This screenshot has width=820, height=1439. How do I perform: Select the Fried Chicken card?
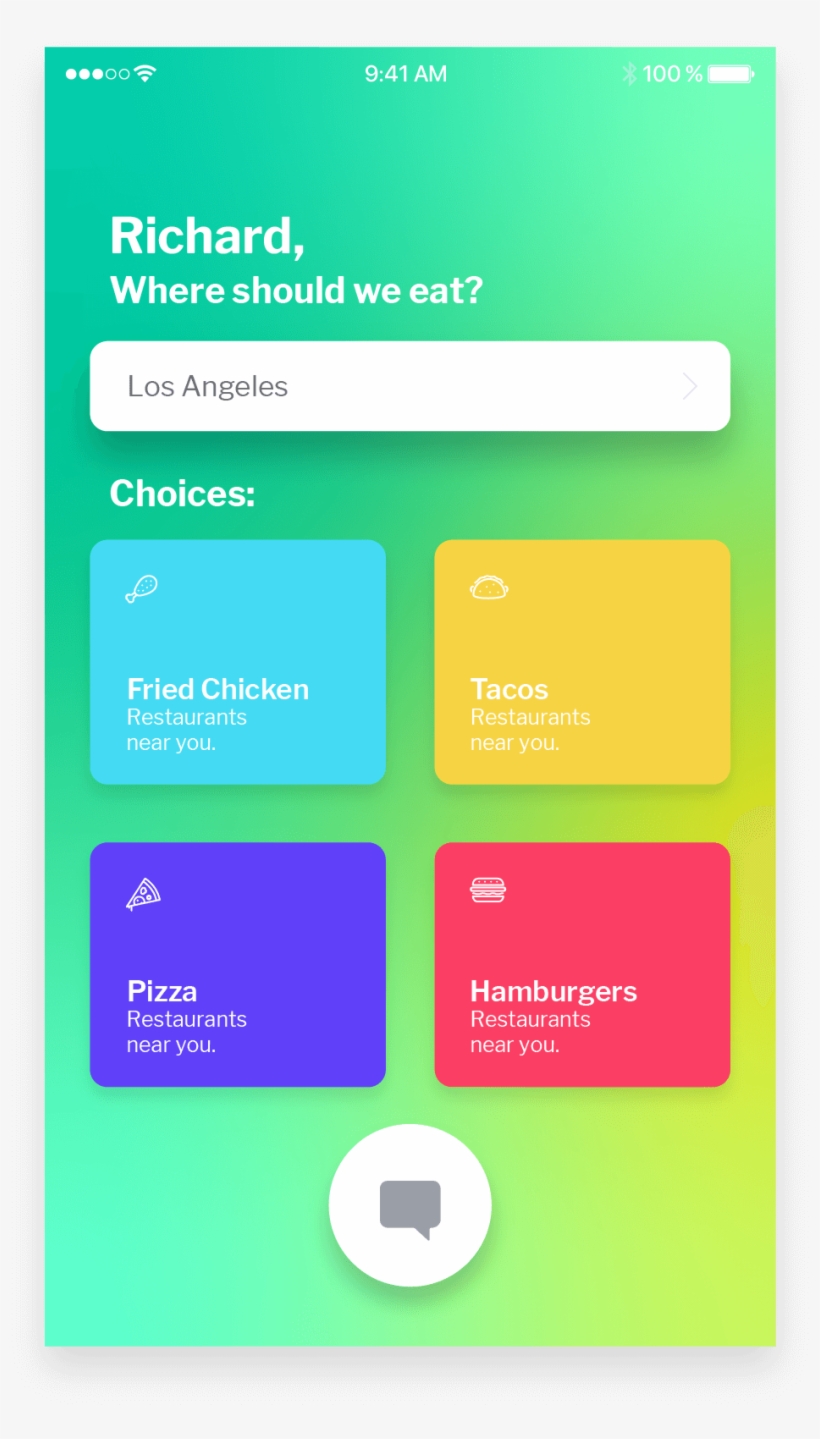click(238, 662)
